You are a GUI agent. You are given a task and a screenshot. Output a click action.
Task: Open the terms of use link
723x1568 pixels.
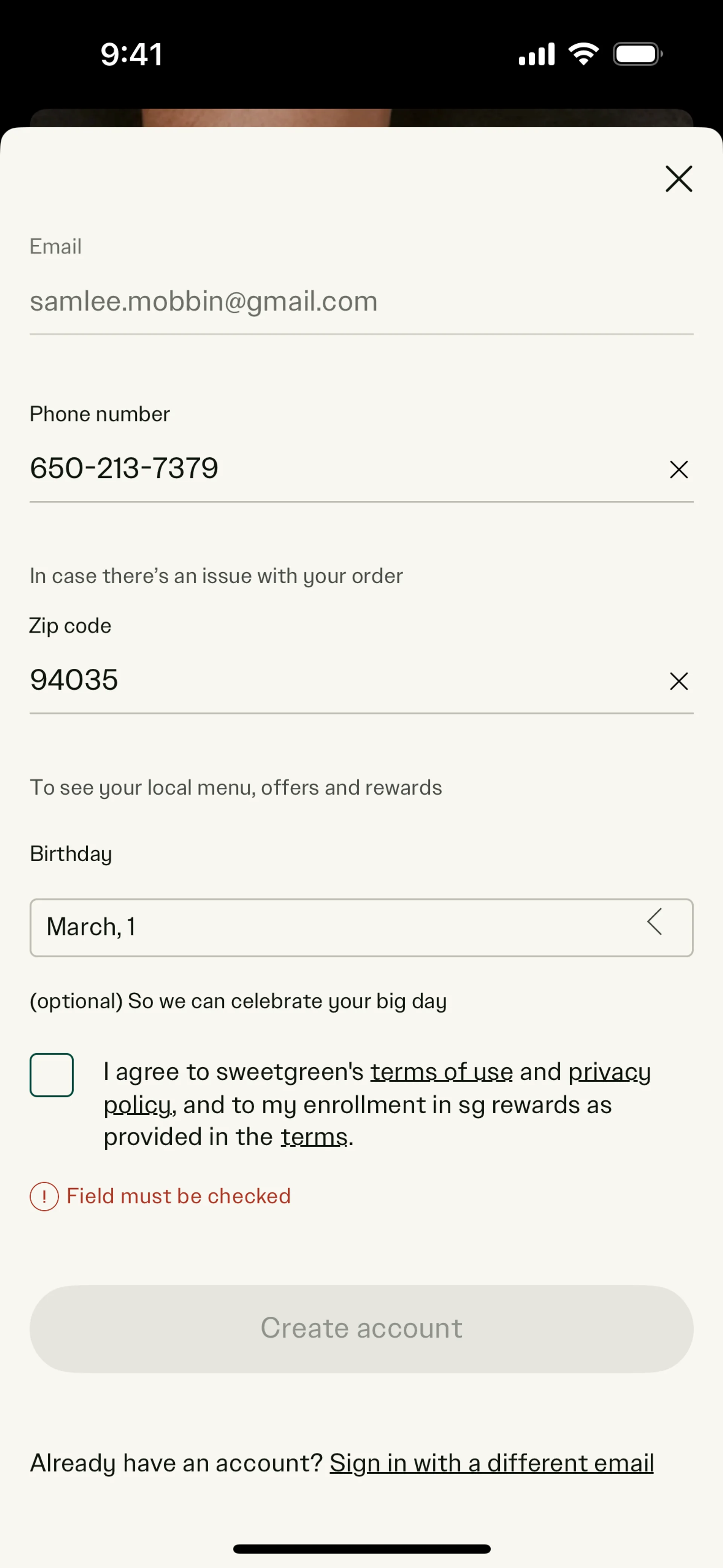pos(441,1072)
